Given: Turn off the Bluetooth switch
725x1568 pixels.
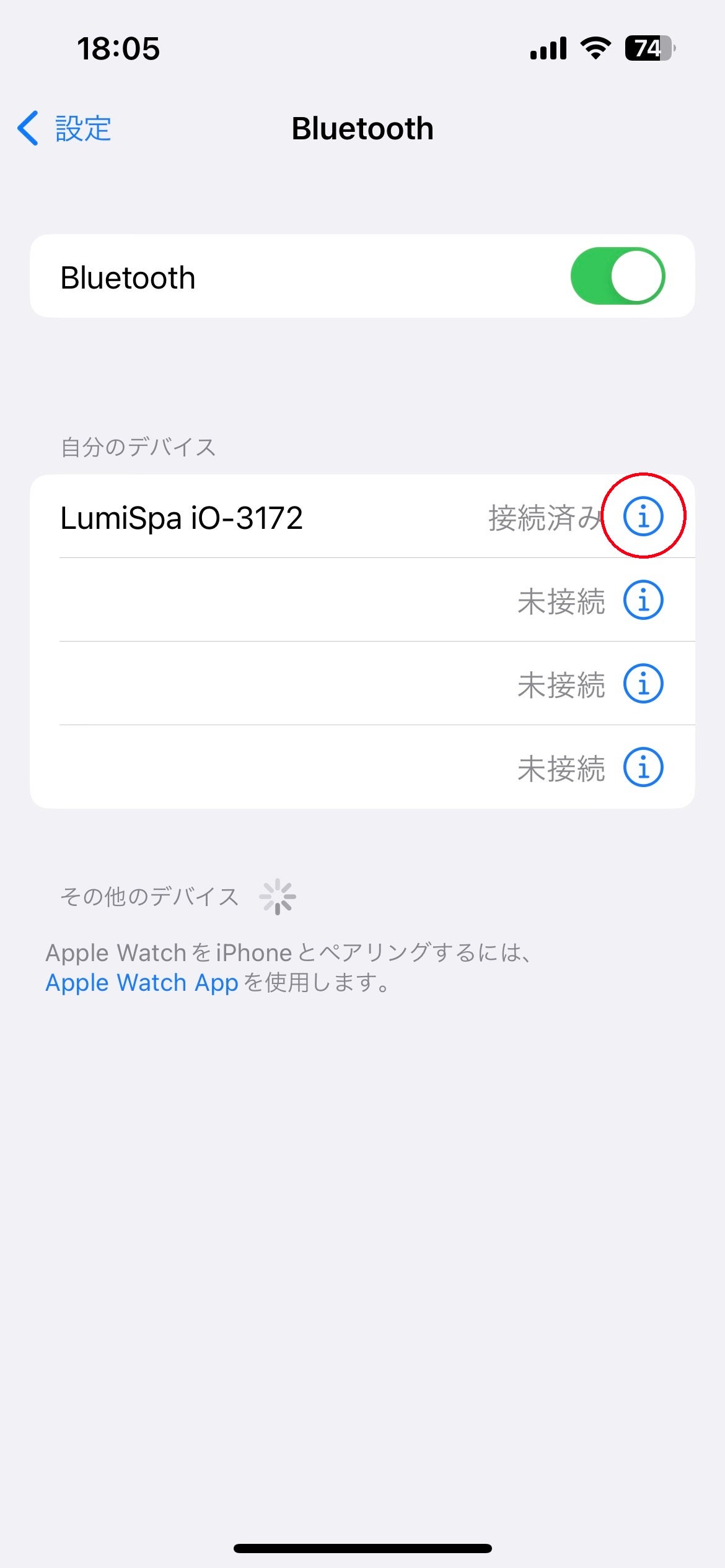Looking at the screenshot, I should [617, 276].
